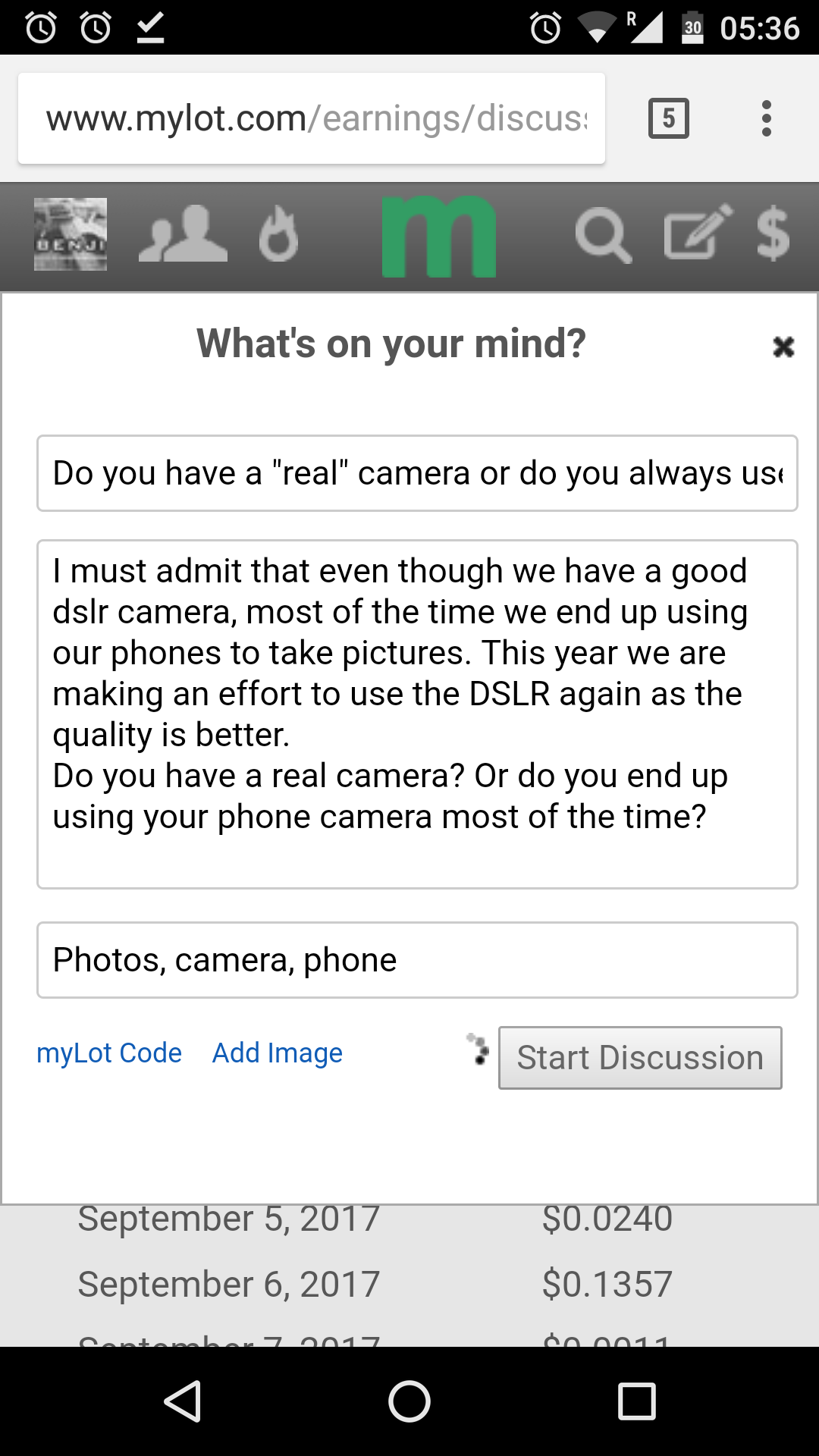The width and height of the screenshot is (819, 1456).
Task: Tap the compose new discussion icon
Action: (698, 232)
